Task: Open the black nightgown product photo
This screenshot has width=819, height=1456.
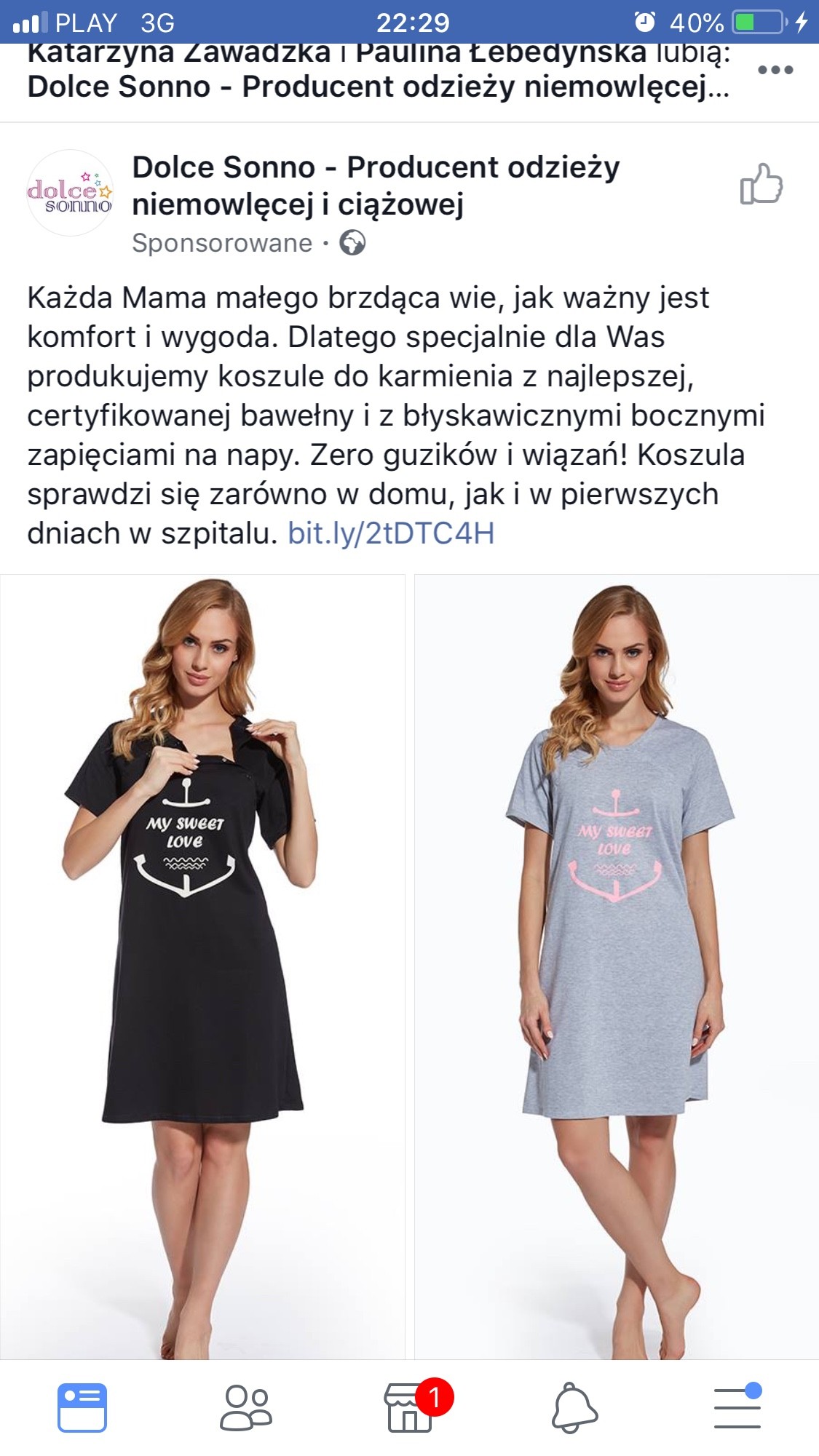Action: pos(202,966)
